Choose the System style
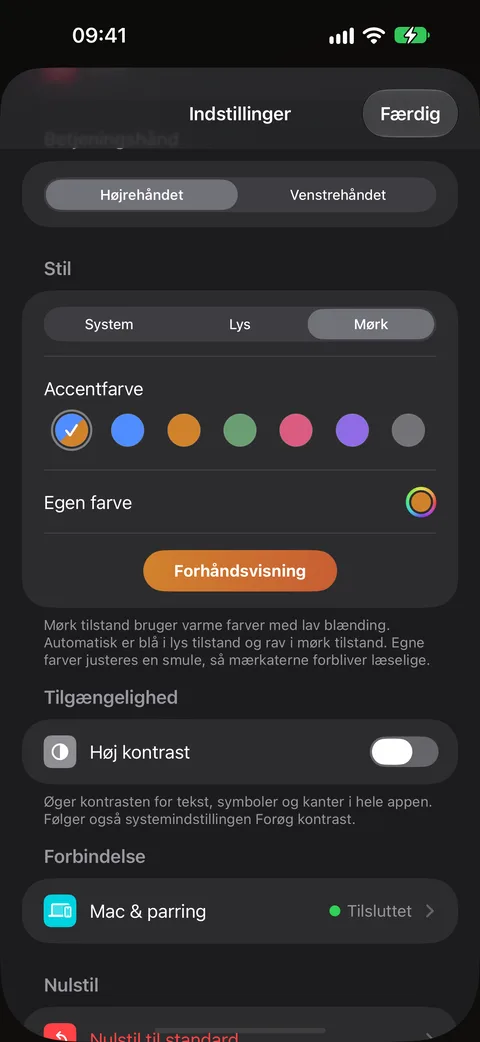The width and height of the screenshot is (480, 1042). [109, 325]
